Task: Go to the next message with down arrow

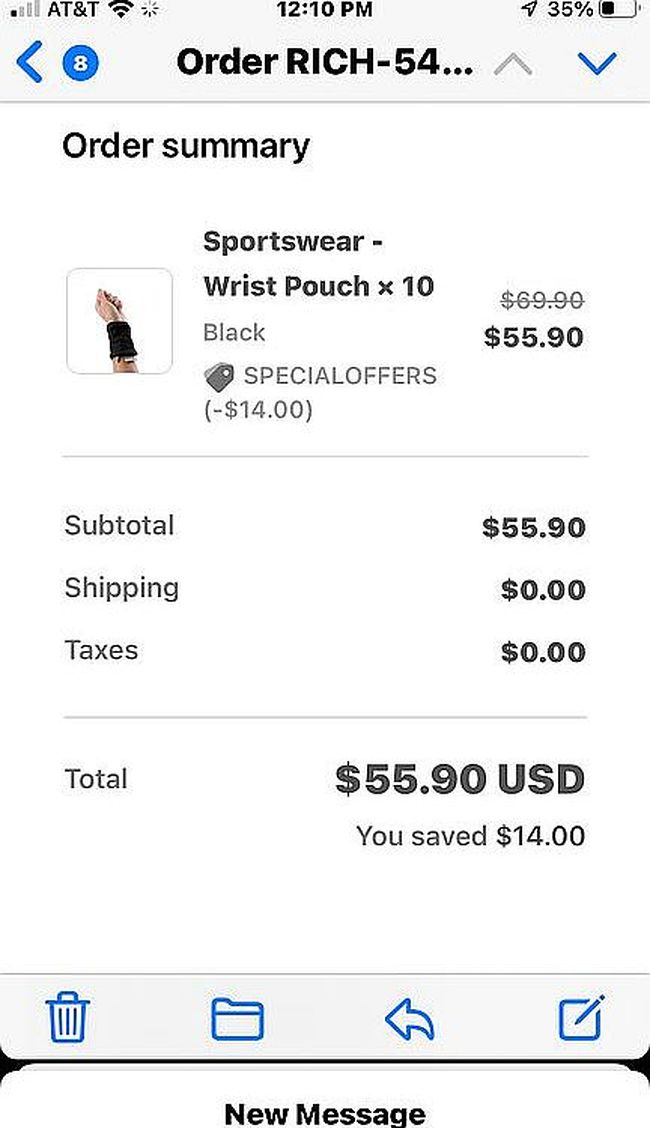Action: [598, 64]
